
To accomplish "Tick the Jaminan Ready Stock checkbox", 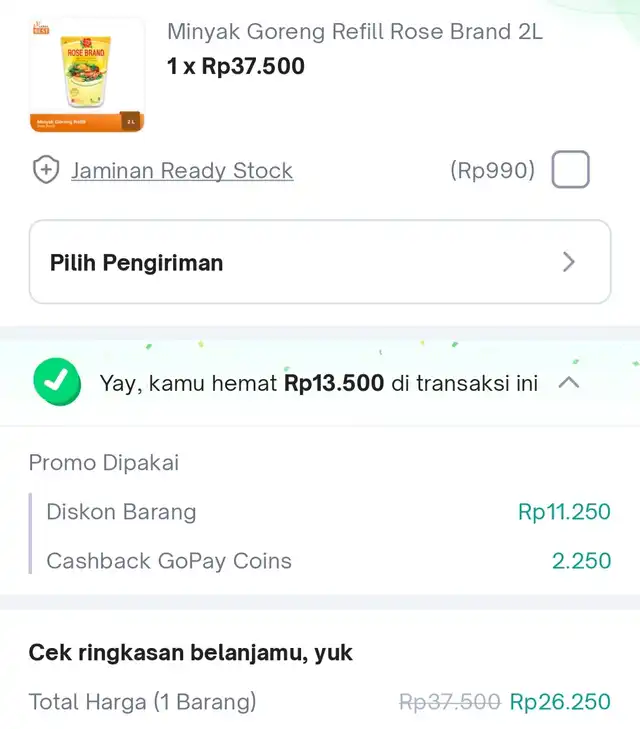I will pyautogui.click(x=570, y=170).
